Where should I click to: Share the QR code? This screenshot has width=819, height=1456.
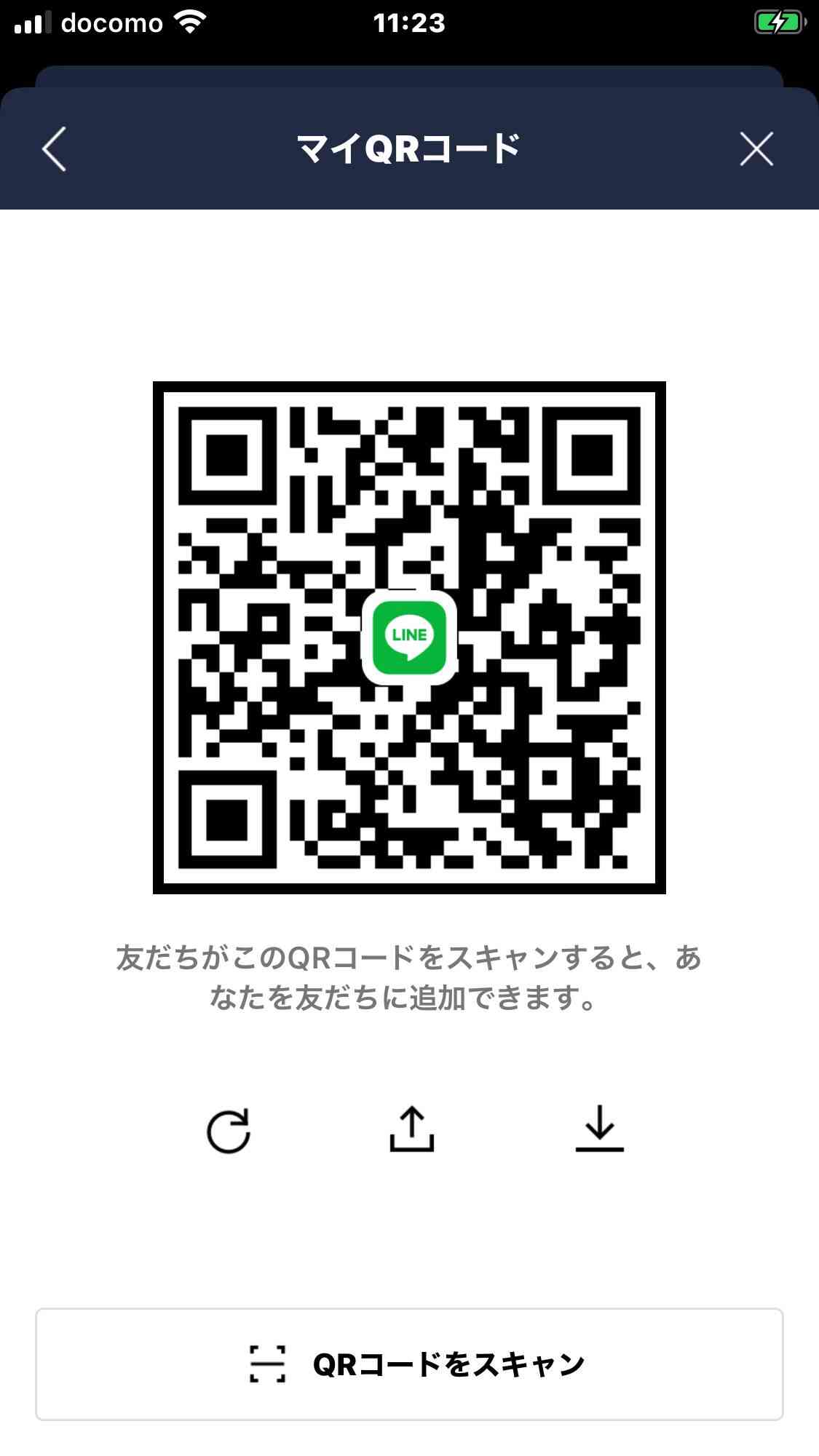[411, 1129]
